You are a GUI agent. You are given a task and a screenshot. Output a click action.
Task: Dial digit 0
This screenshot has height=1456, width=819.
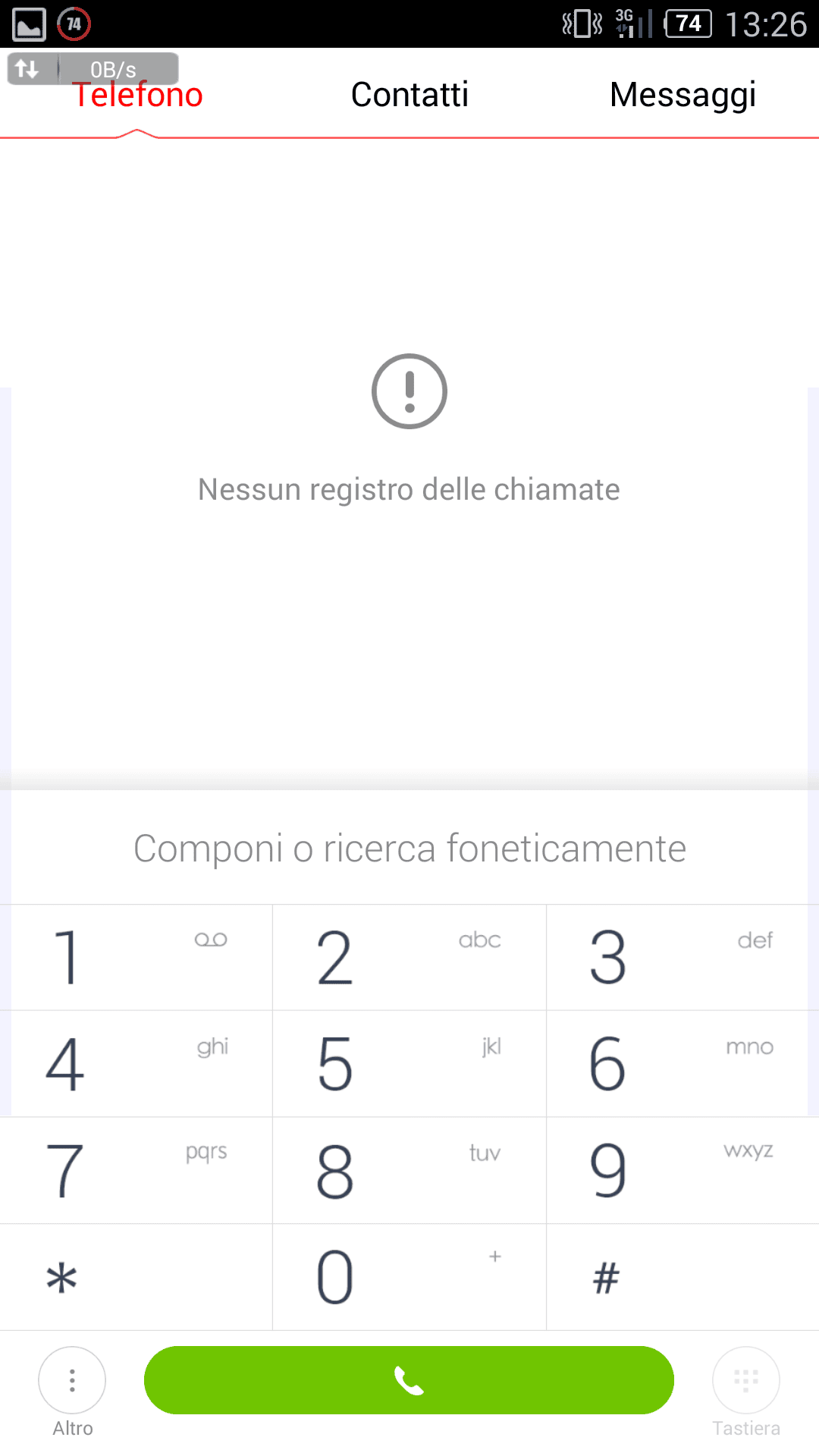pos(409,1277)
